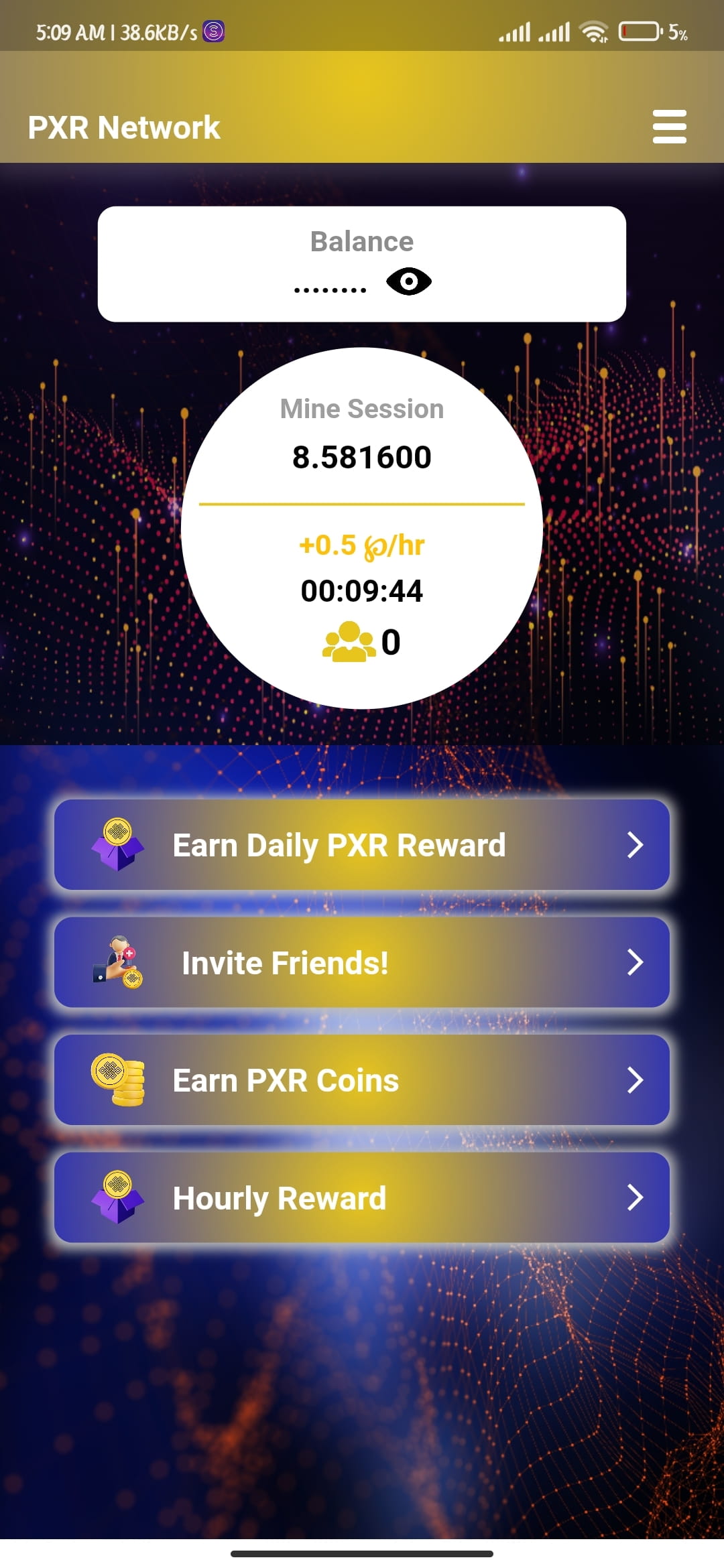
Task: Select the PXR Network title
Action: tap(124, 127)
